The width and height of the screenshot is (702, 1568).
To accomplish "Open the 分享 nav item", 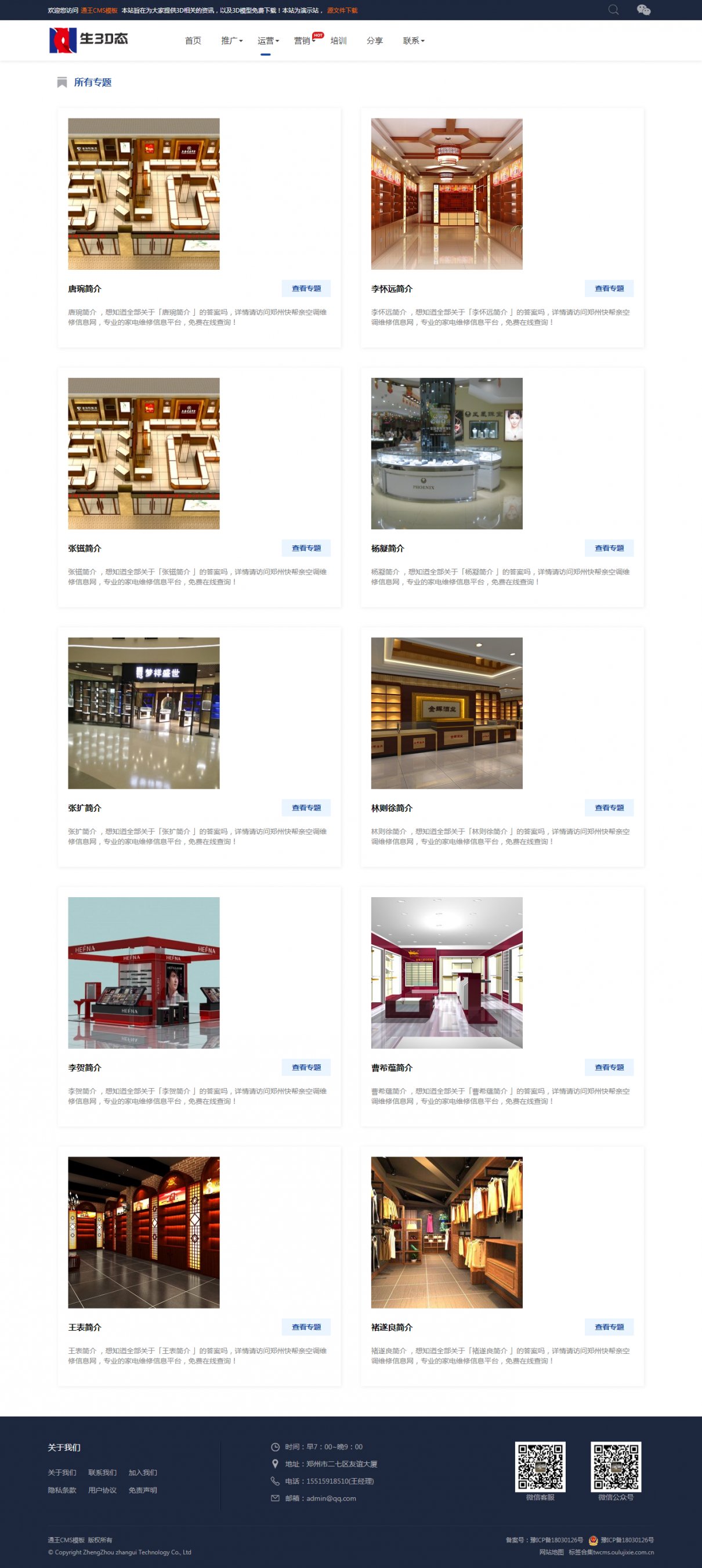I will coord(375,41).
